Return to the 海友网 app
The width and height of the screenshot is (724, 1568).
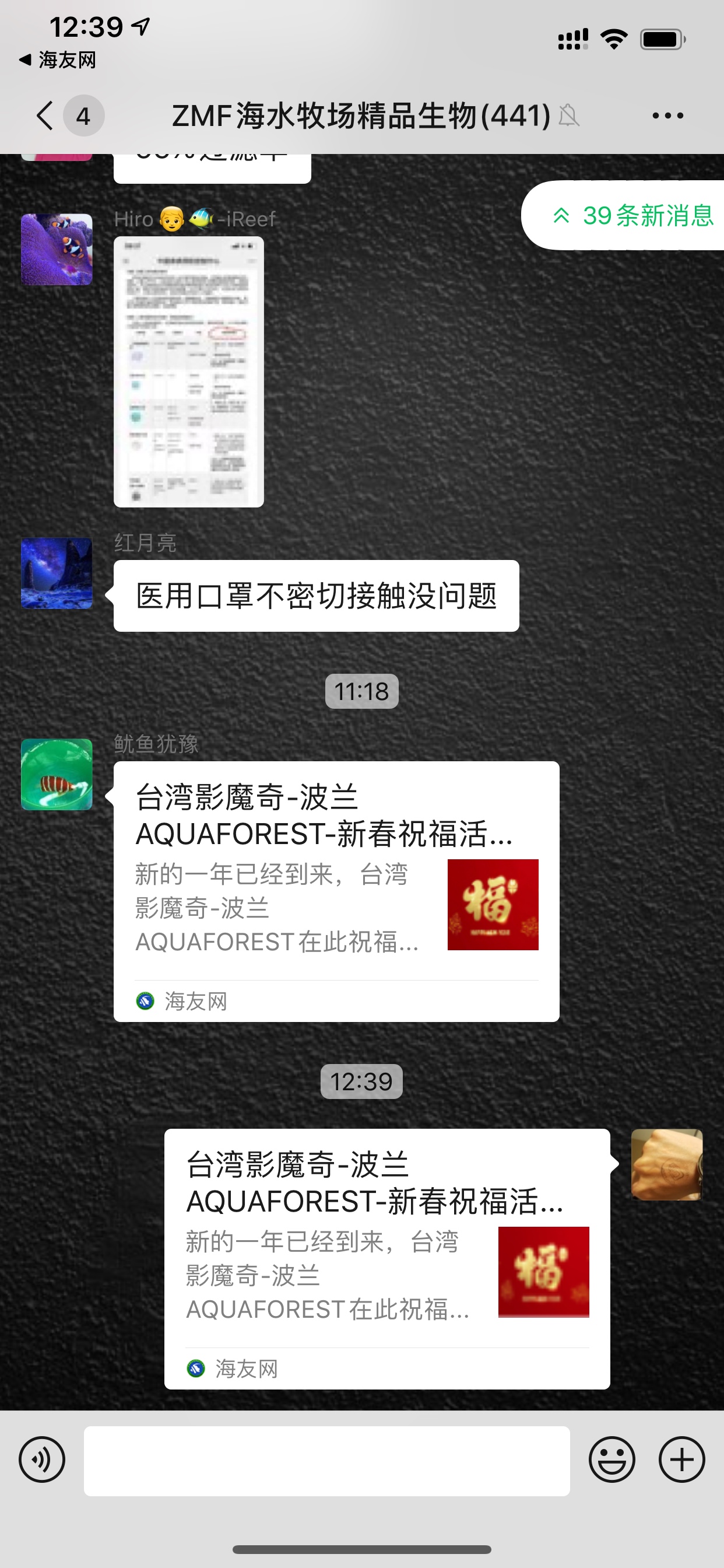coord(58,60)
